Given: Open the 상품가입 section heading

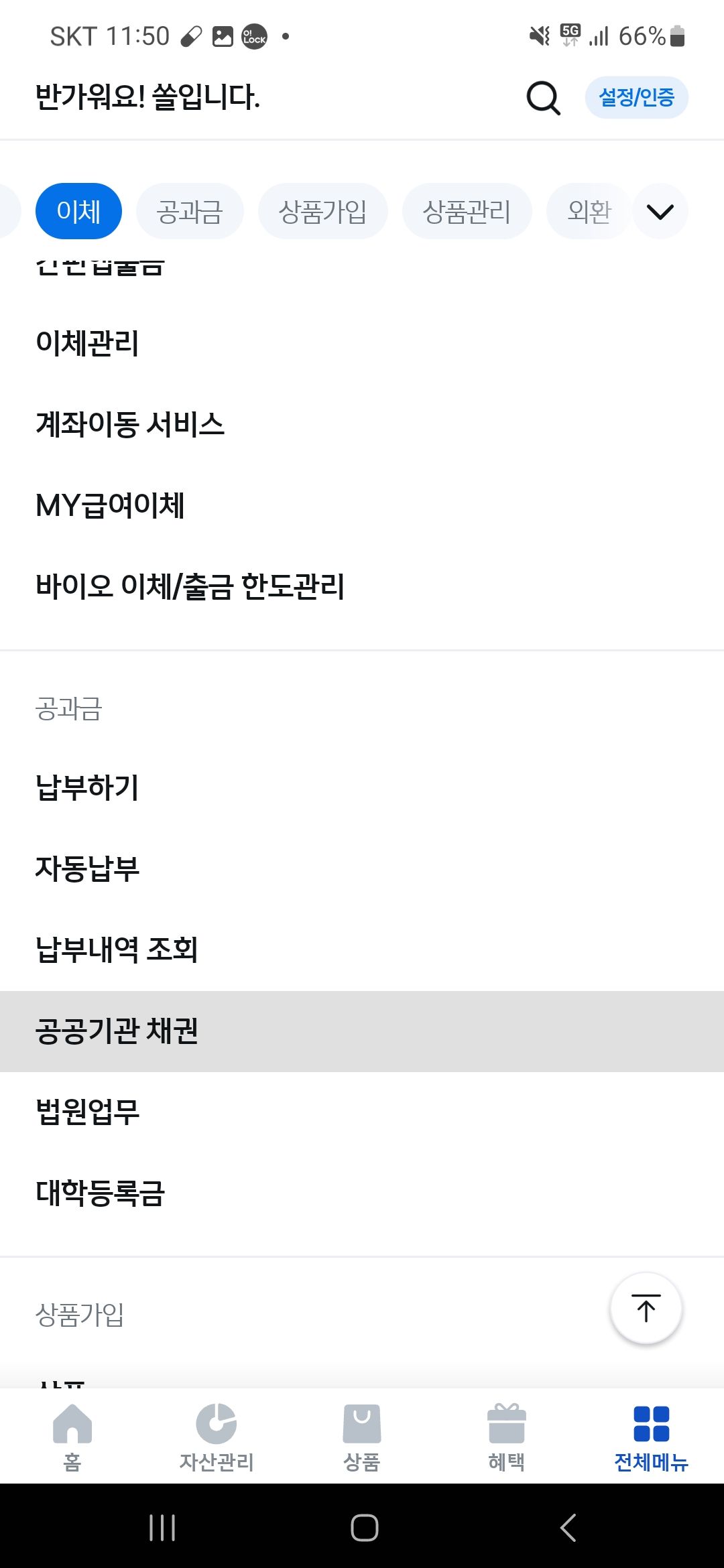Looking at the screenshot, I should pyautogui.click(x=80, y=1315).
